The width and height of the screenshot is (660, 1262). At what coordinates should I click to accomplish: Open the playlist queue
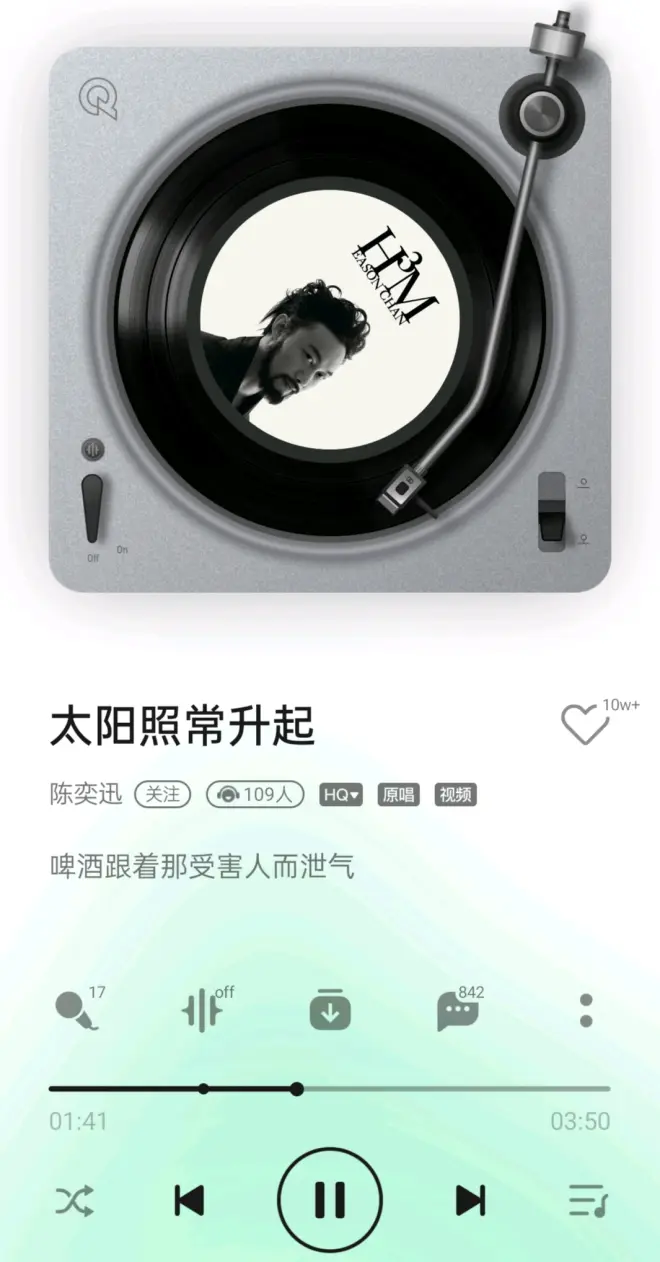click(x=586, y=1200)
